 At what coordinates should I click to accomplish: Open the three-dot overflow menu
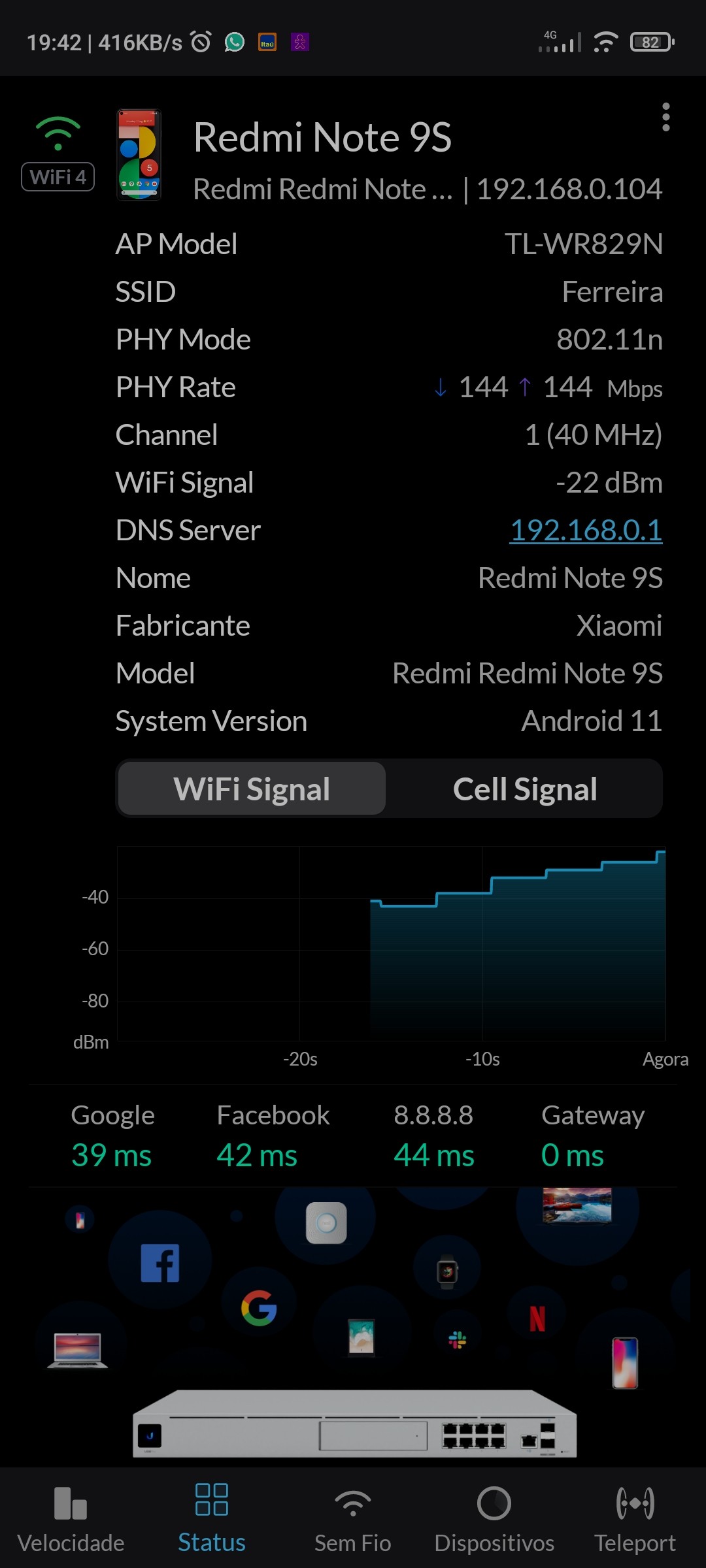[665, 118]
